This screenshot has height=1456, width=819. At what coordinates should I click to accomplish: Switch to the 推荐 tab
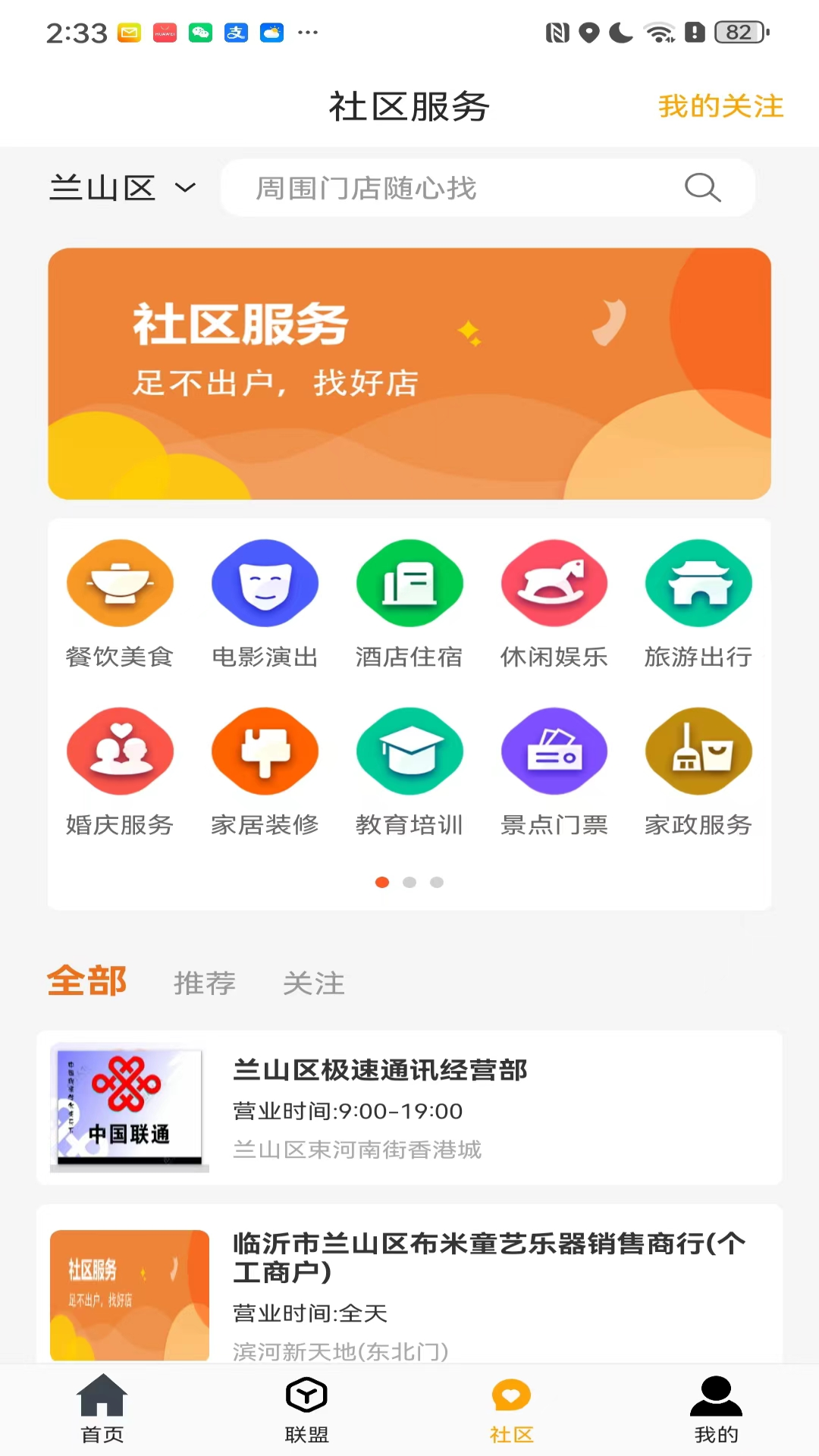click(x=205, y=983)
